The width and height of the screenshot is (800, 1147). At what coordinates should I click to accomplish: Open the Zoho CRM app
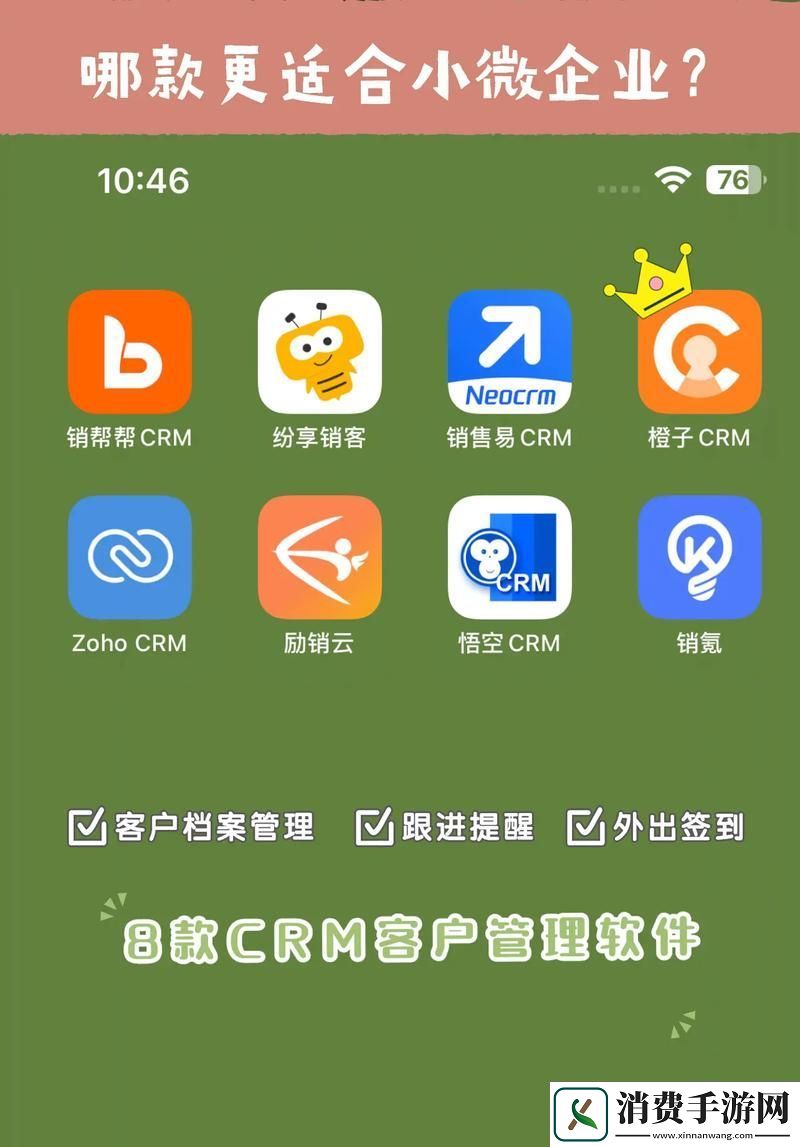pos(128,558)
